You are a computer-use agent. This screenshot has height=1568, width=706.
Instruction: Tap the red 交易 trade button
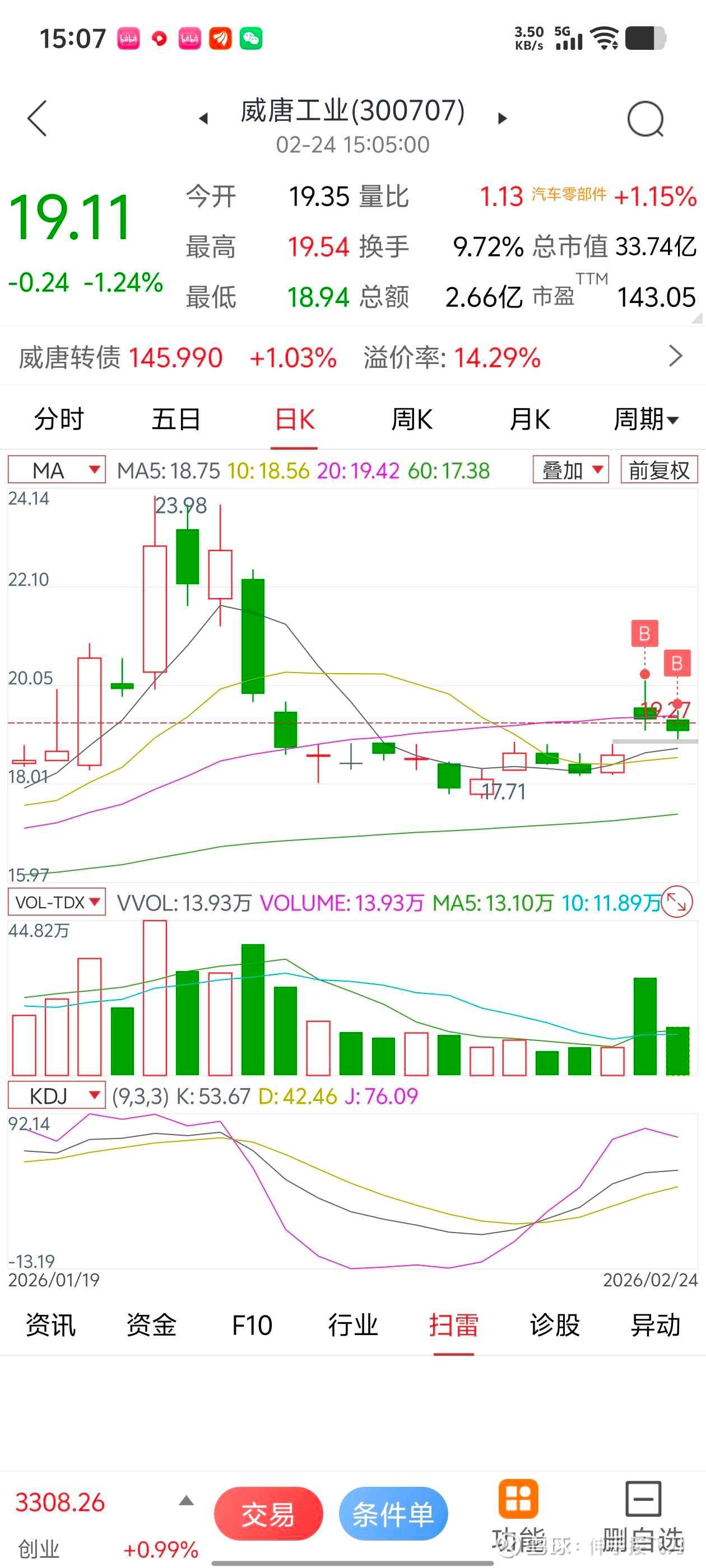[x=268, y=1514]
